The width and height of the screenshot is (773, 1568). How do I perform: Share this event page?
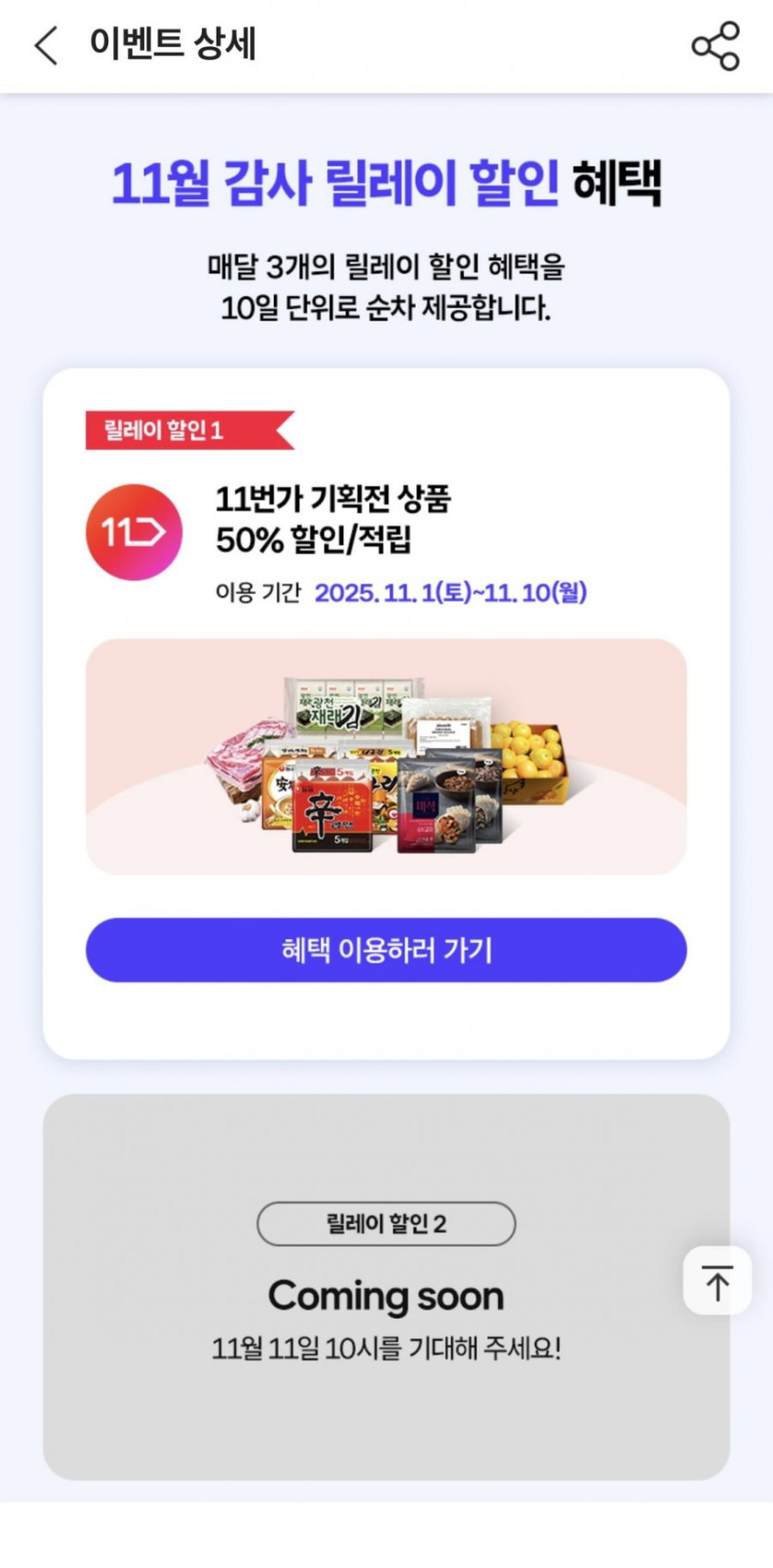click(x=716, y=45)
